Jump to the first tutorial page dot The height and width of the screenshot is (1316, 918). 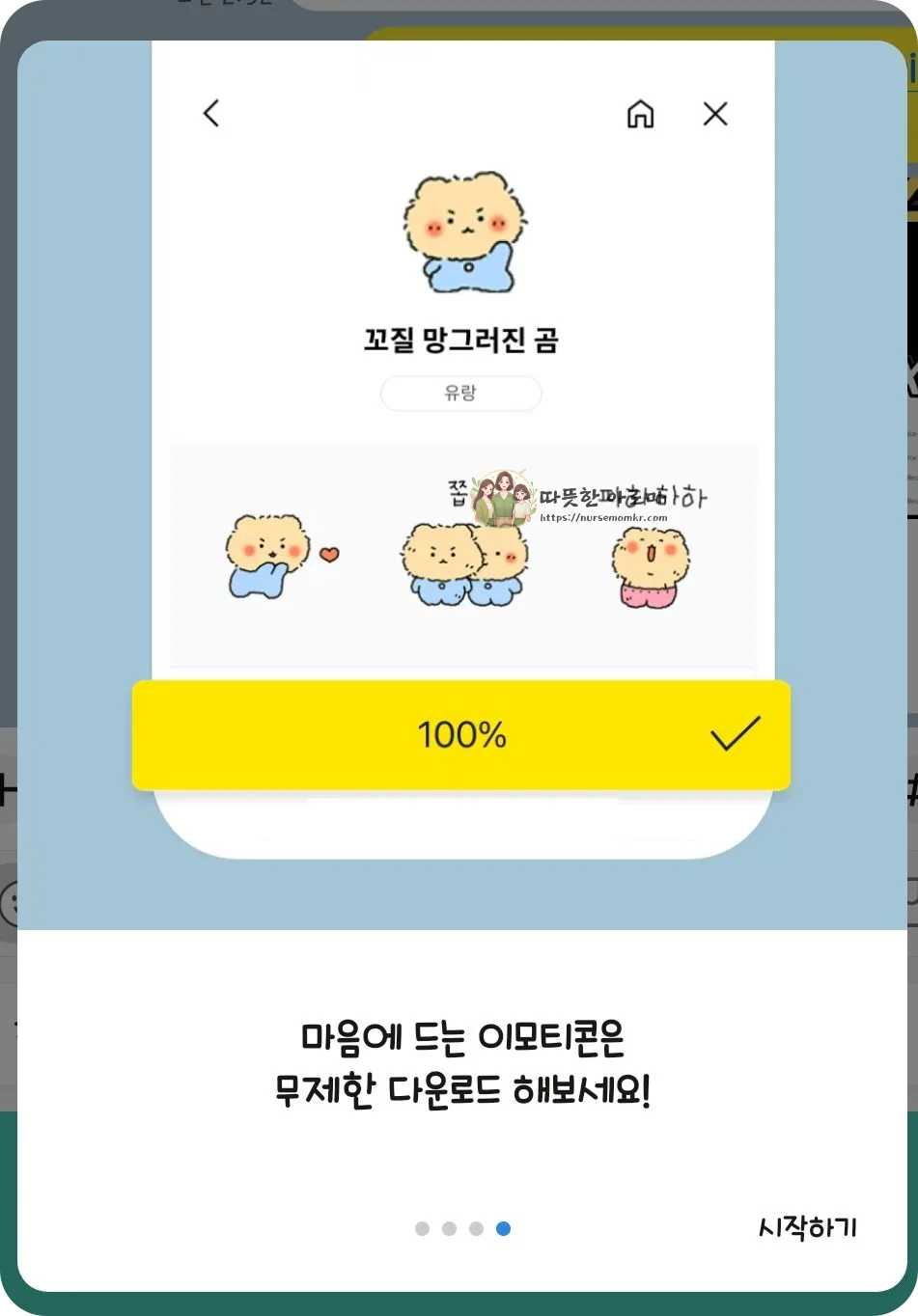422,1228
